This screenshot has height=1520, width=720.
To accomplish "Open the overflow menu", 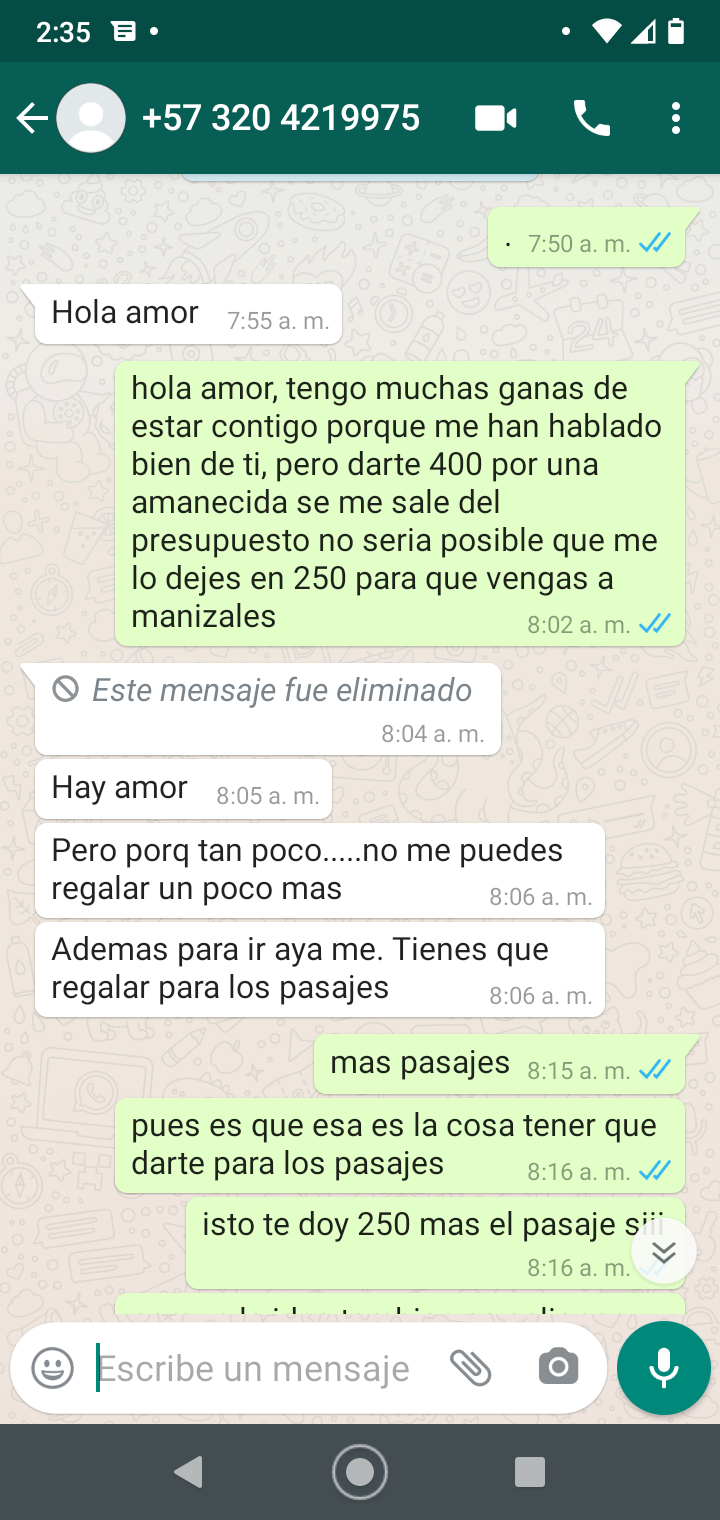I will click(x=676, y=119).
